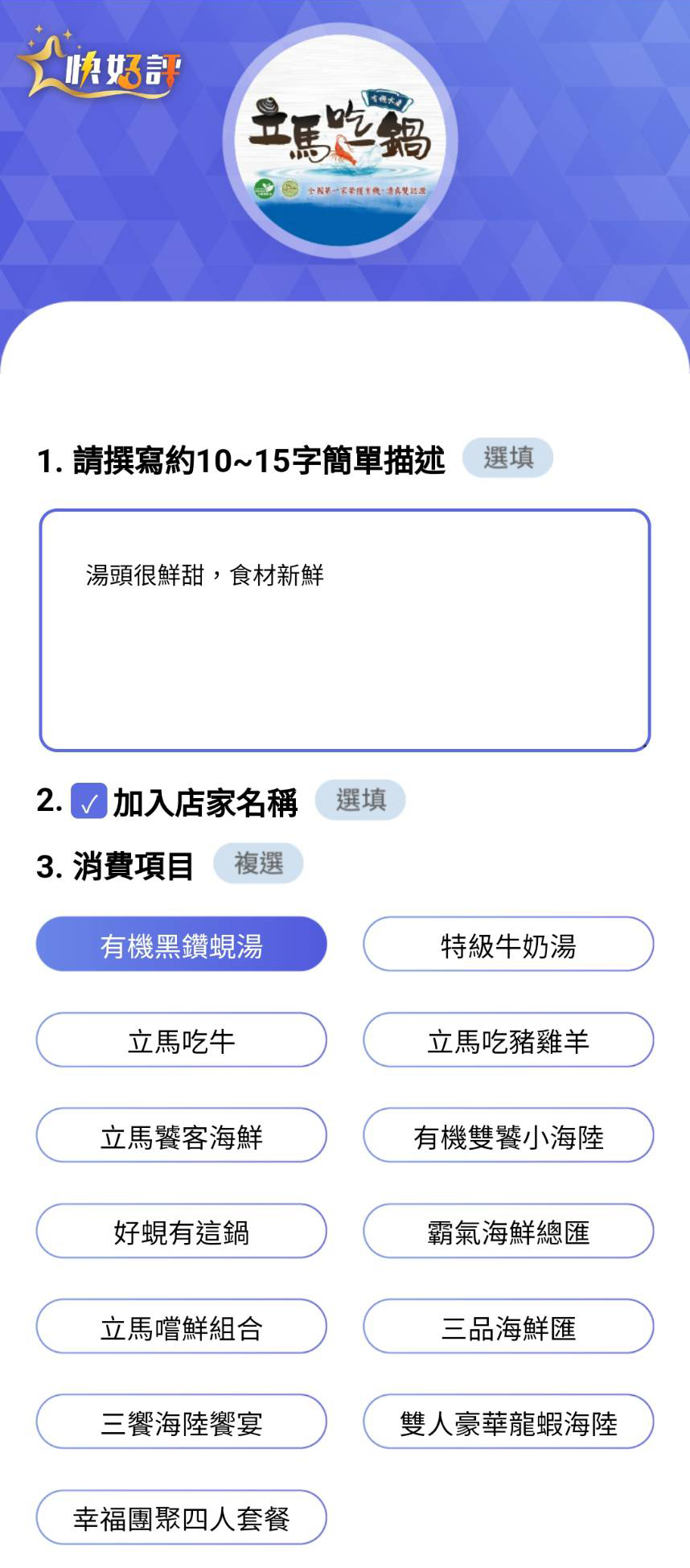Deselect the 有機黑鑽蜆湯 chip

point(181,945)
